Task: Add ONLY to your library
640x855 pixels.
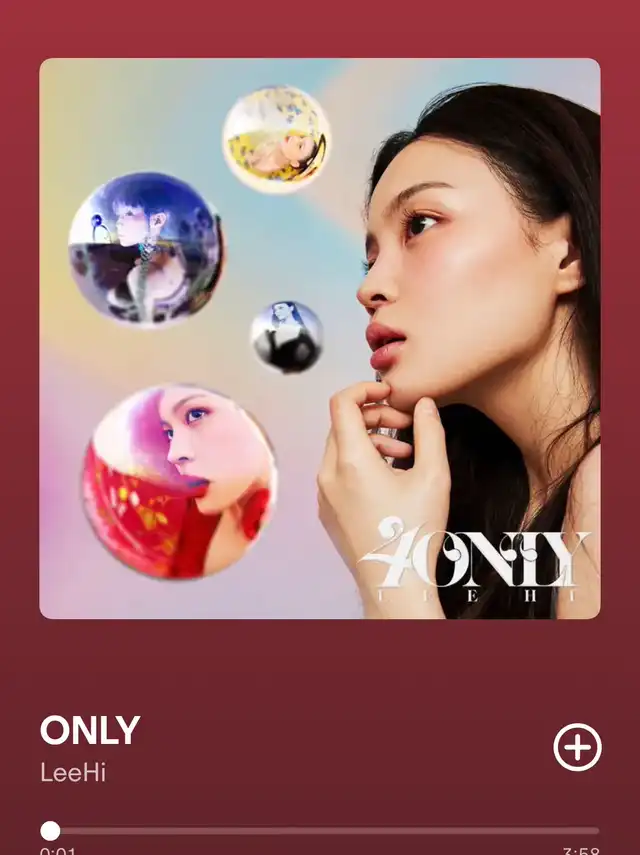Action: click(x=577, y=747)
